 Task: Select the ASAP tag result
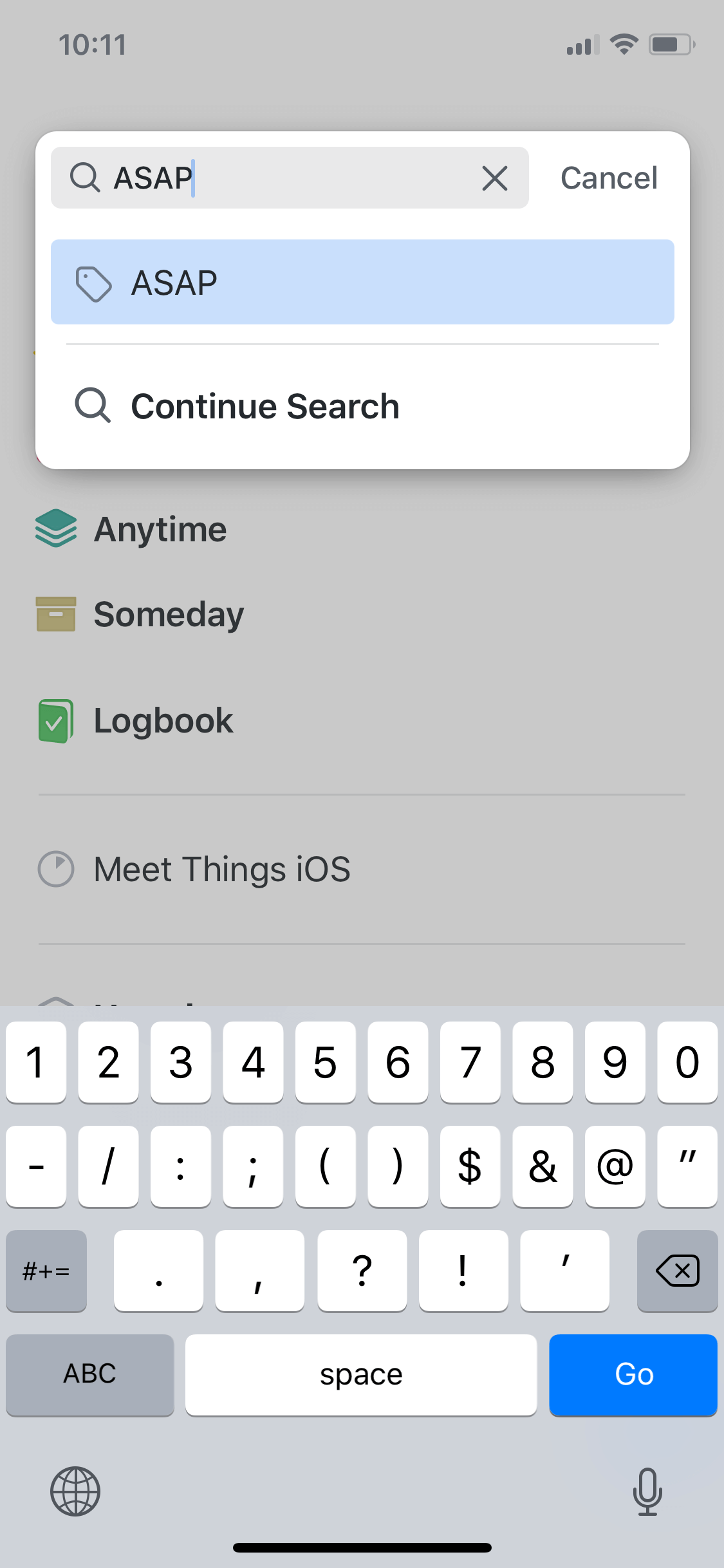pyautogui.click(x=362, y=282)
